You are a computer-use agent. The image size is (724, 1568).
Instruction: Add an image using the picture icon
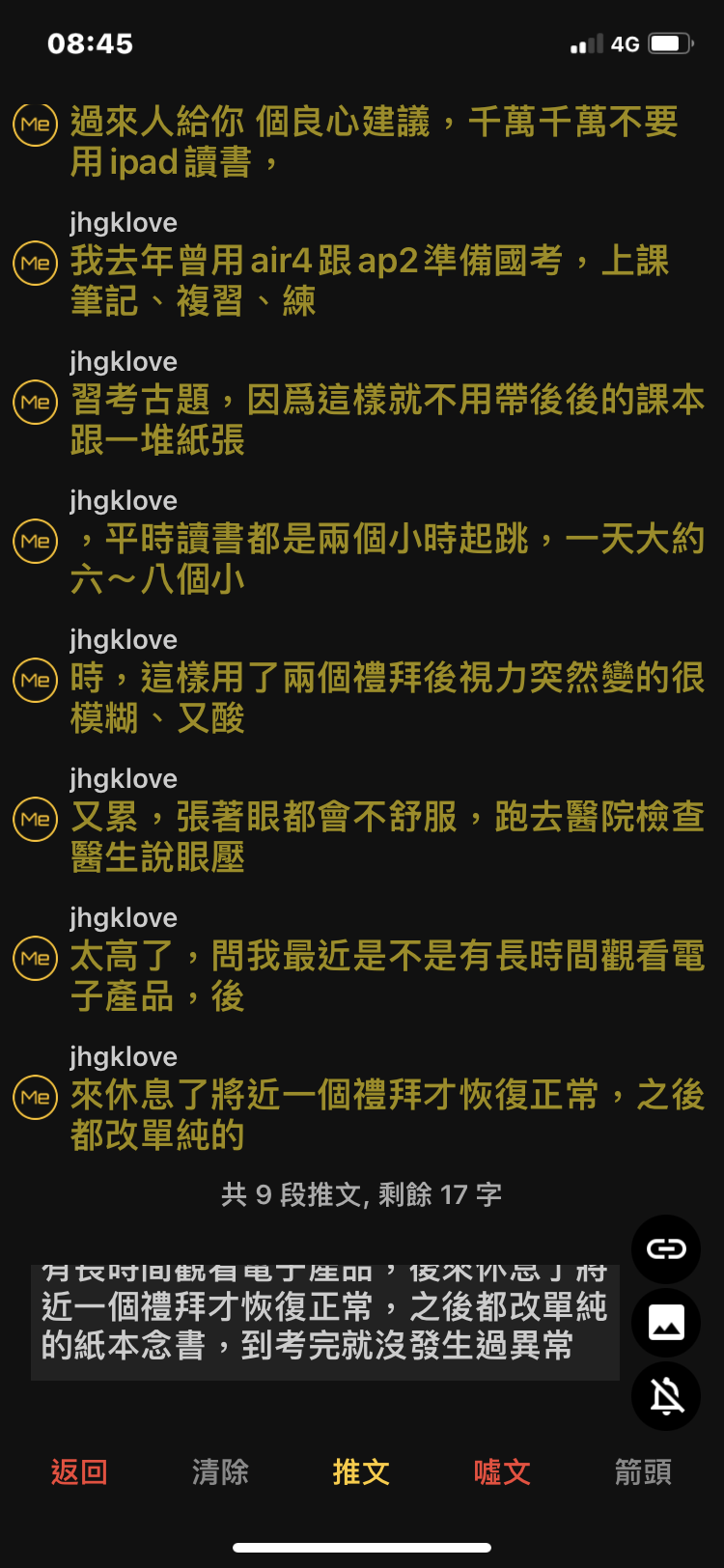pos(666,1323)
